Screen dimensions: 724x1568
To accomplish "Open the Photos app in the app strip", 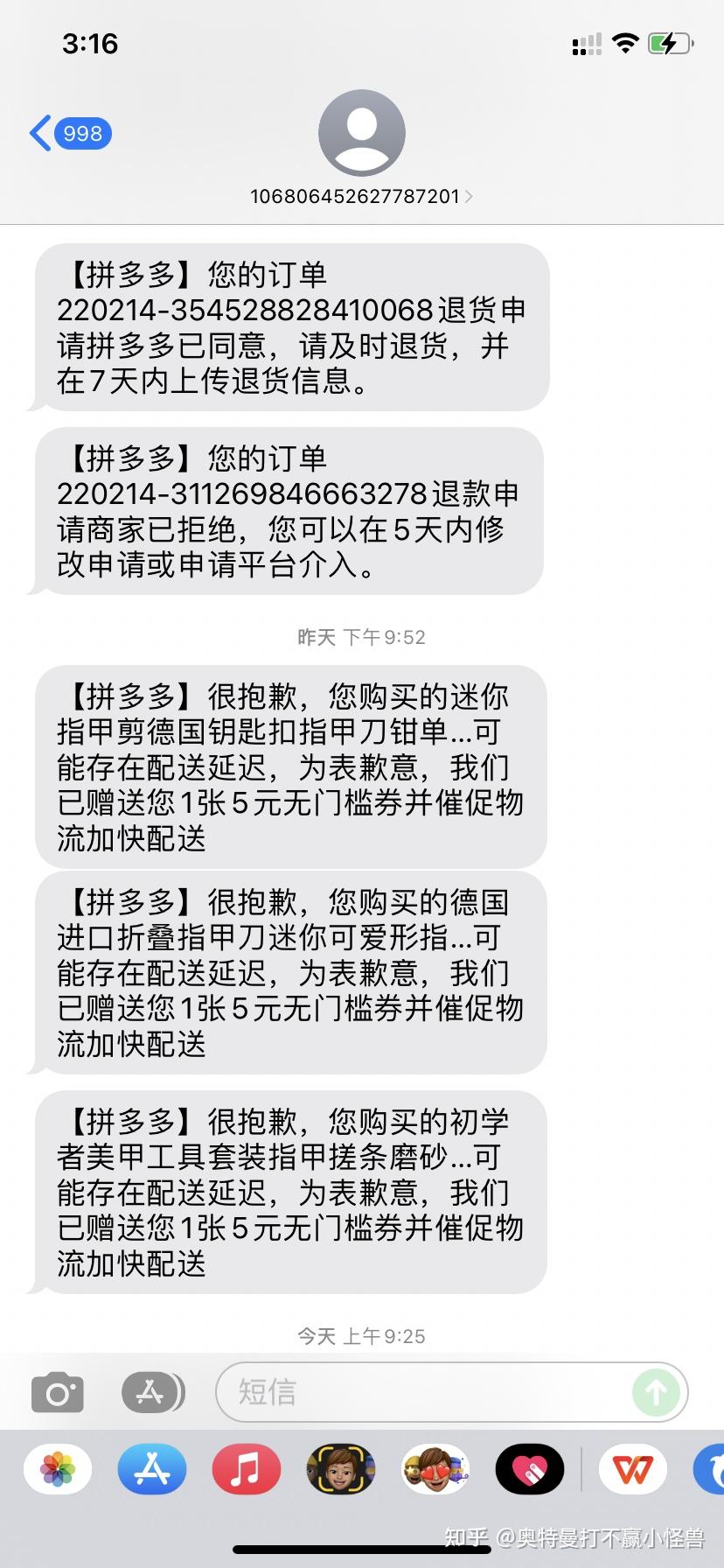I will point(58,1469).
